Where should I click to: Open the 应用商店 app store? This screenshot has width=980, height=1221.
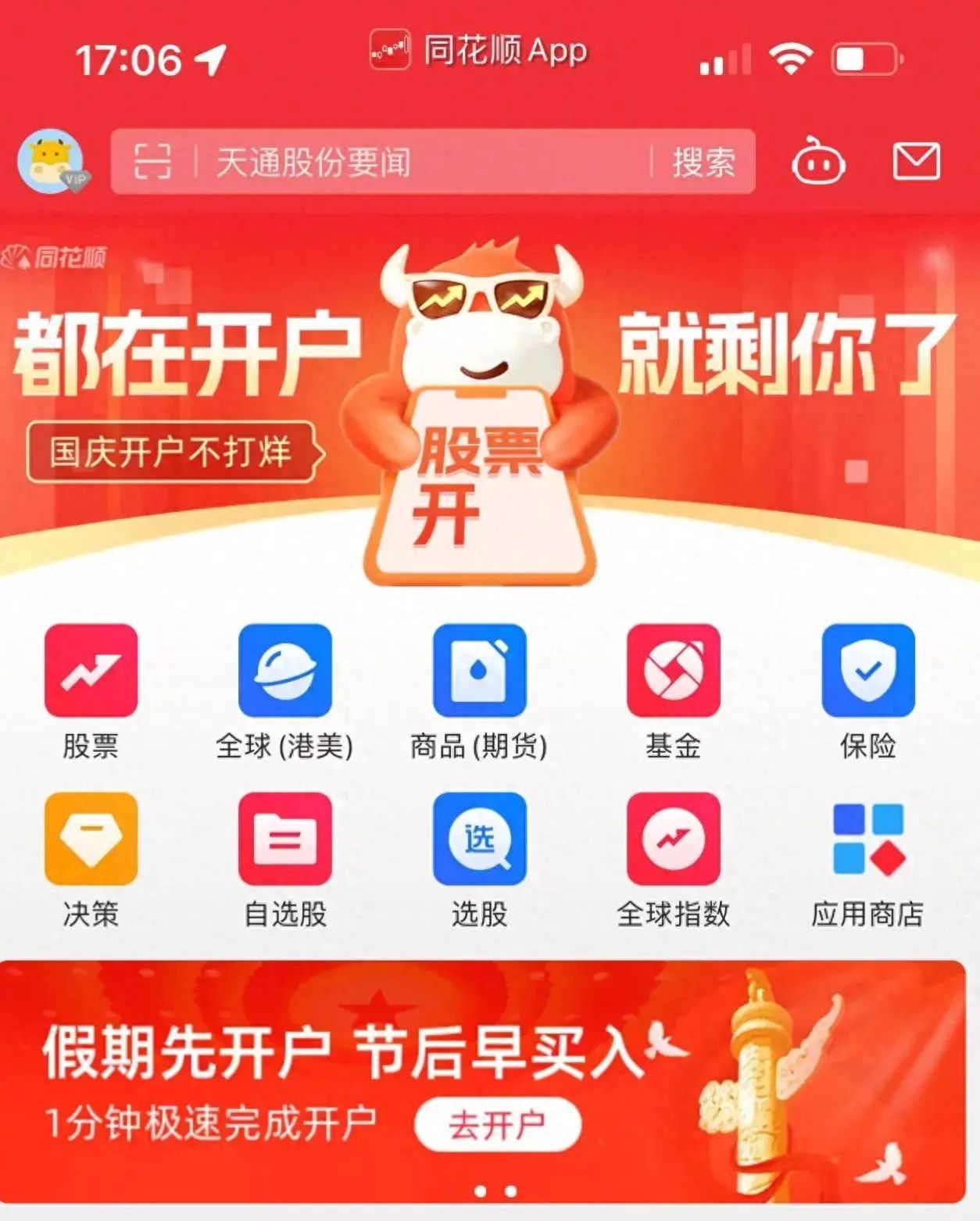point(867,858)
